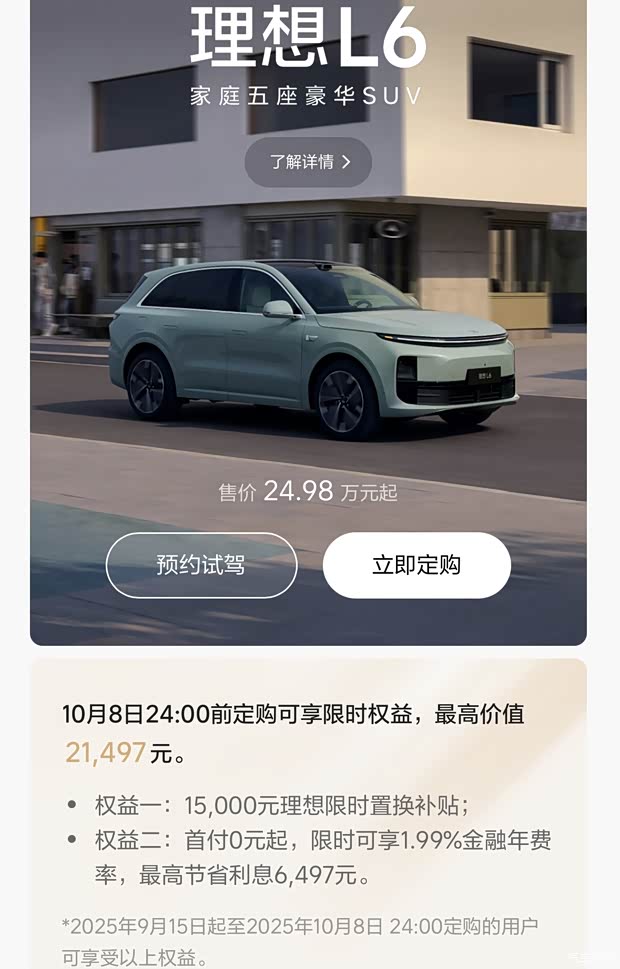
Task: Tap the 了解详情 button
Action: click(x=308, y=162)
